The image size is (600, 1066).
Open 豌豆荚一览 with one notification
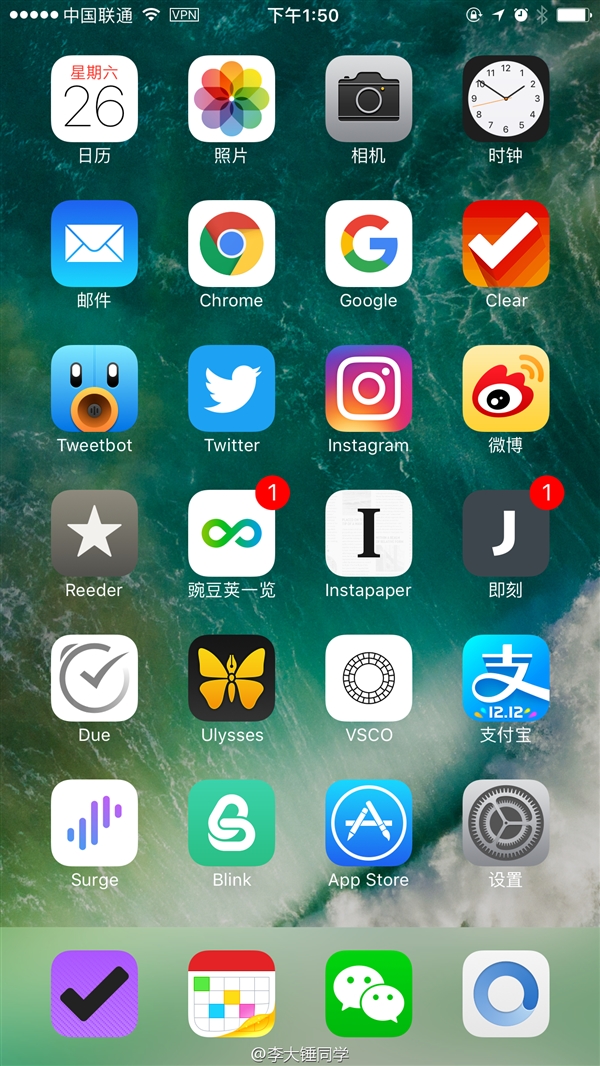point(231,534)
